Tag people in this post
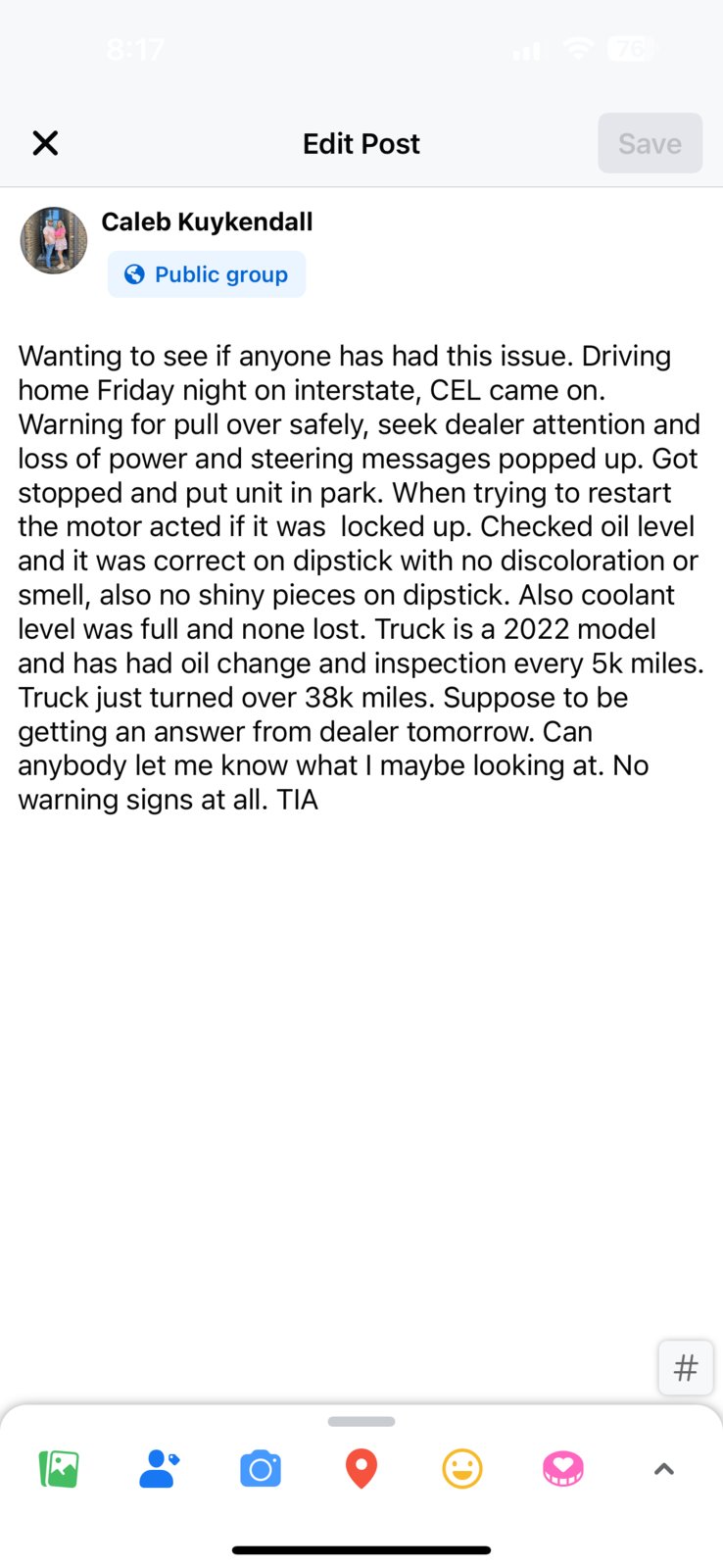 [159, 1469]
